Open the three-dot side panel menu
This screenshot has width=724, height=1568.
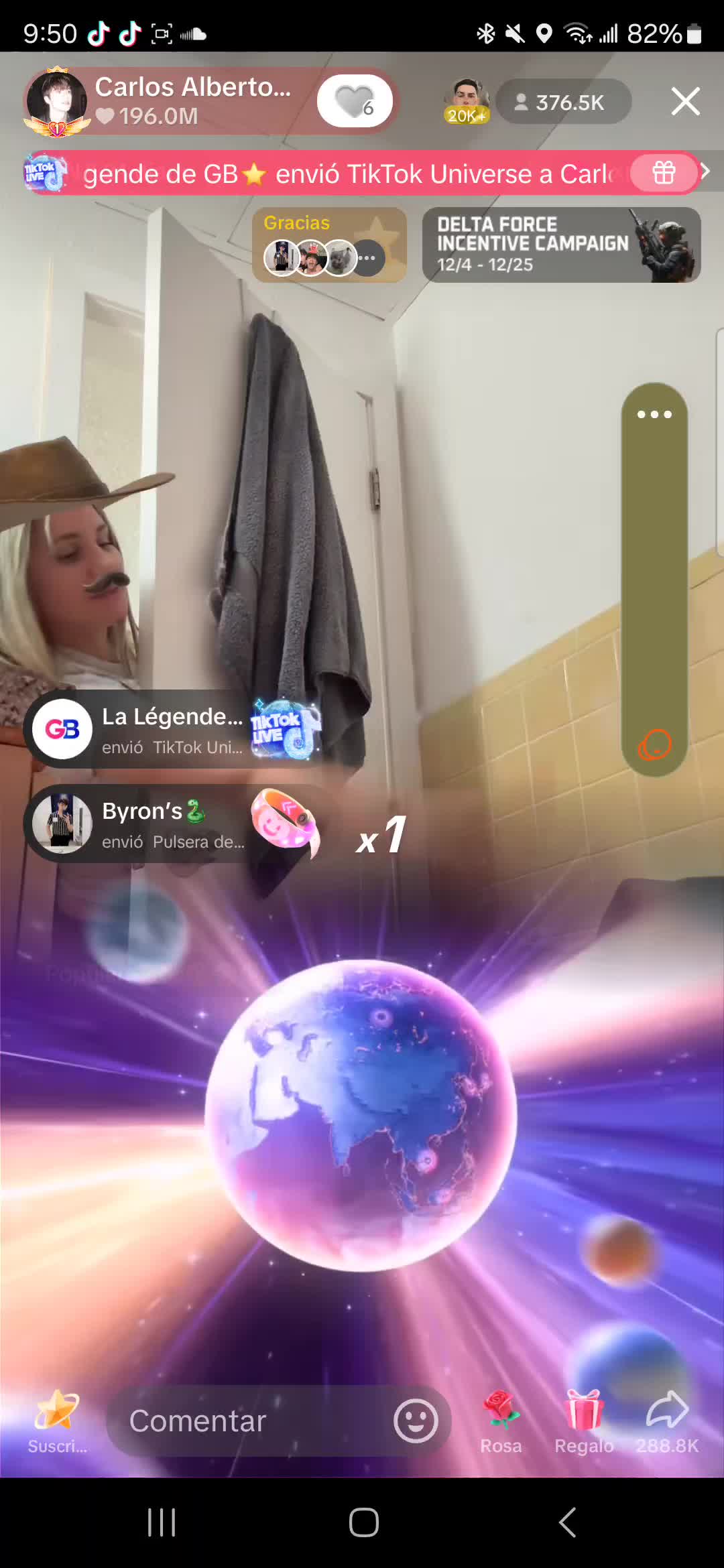(x=654, y=414)
